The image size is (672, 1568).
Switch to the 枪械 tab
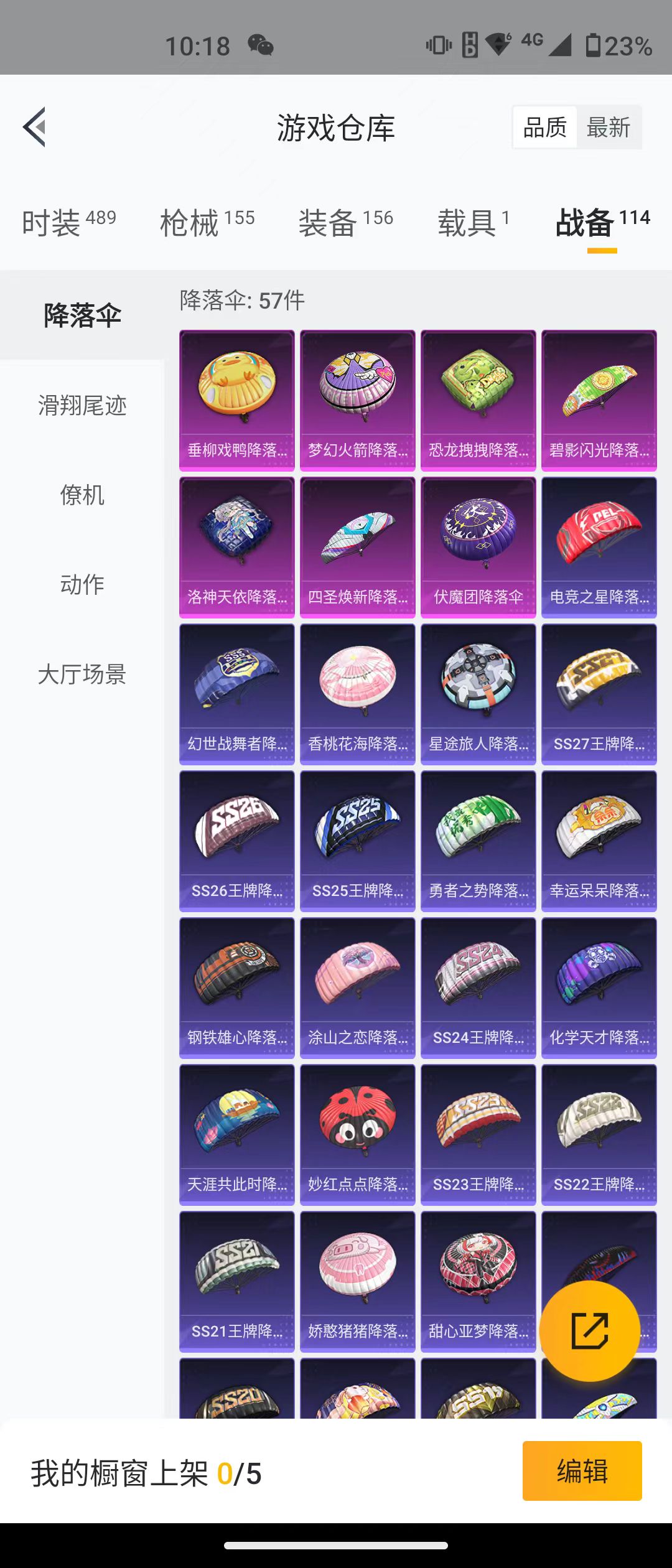click(207, 223)
